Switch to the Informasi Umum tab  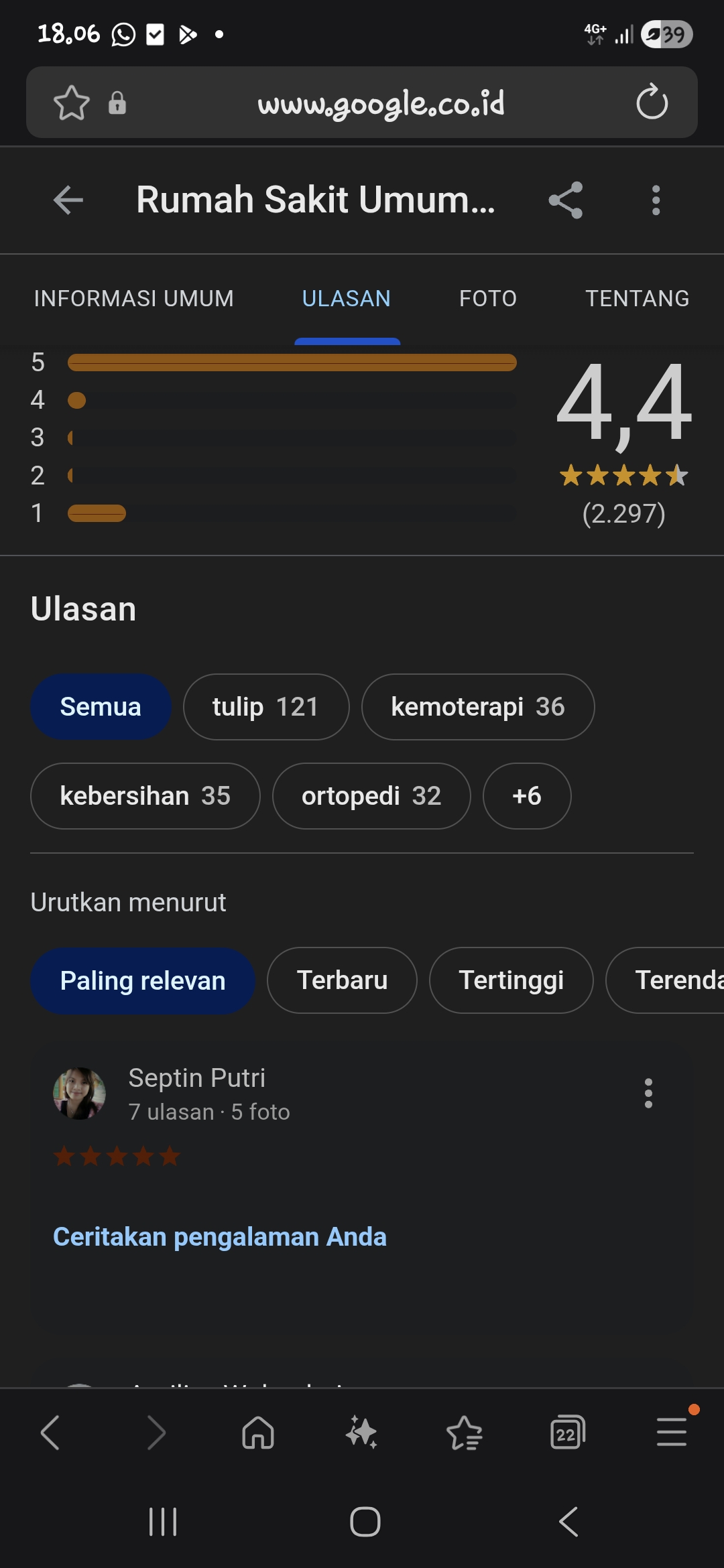pos(134,298)
